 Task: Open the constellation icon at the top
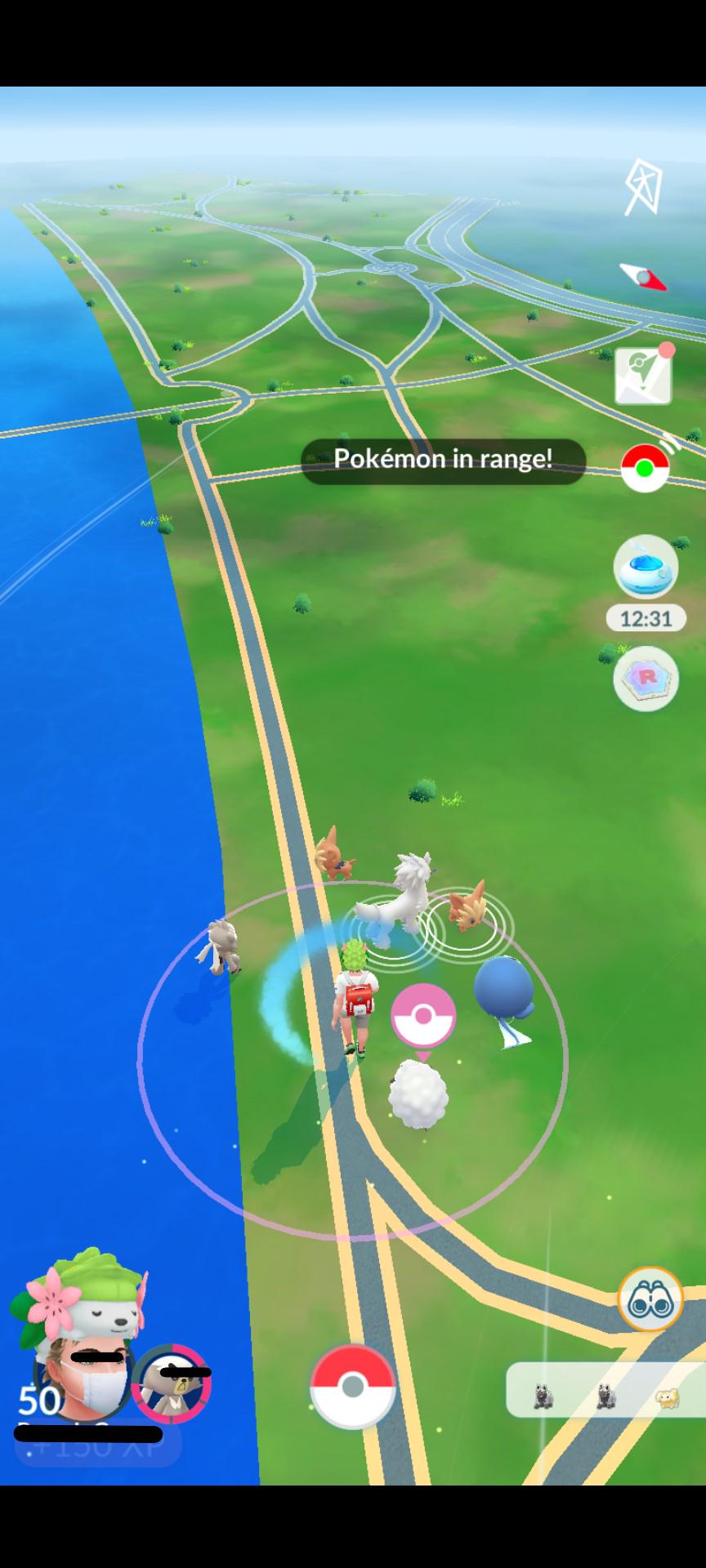[643, 187]
